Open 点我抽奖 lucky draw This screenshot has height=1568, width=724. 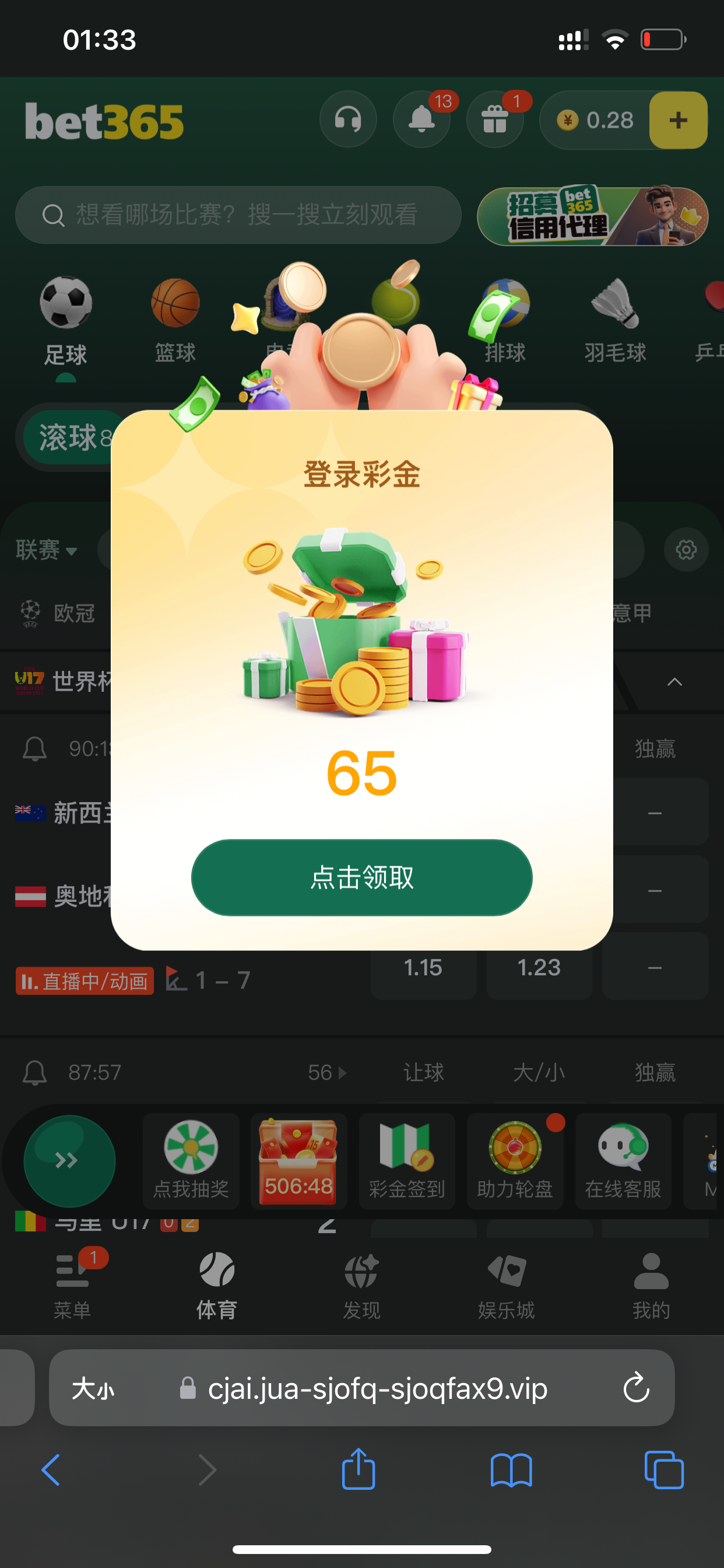coord(191,1161)
